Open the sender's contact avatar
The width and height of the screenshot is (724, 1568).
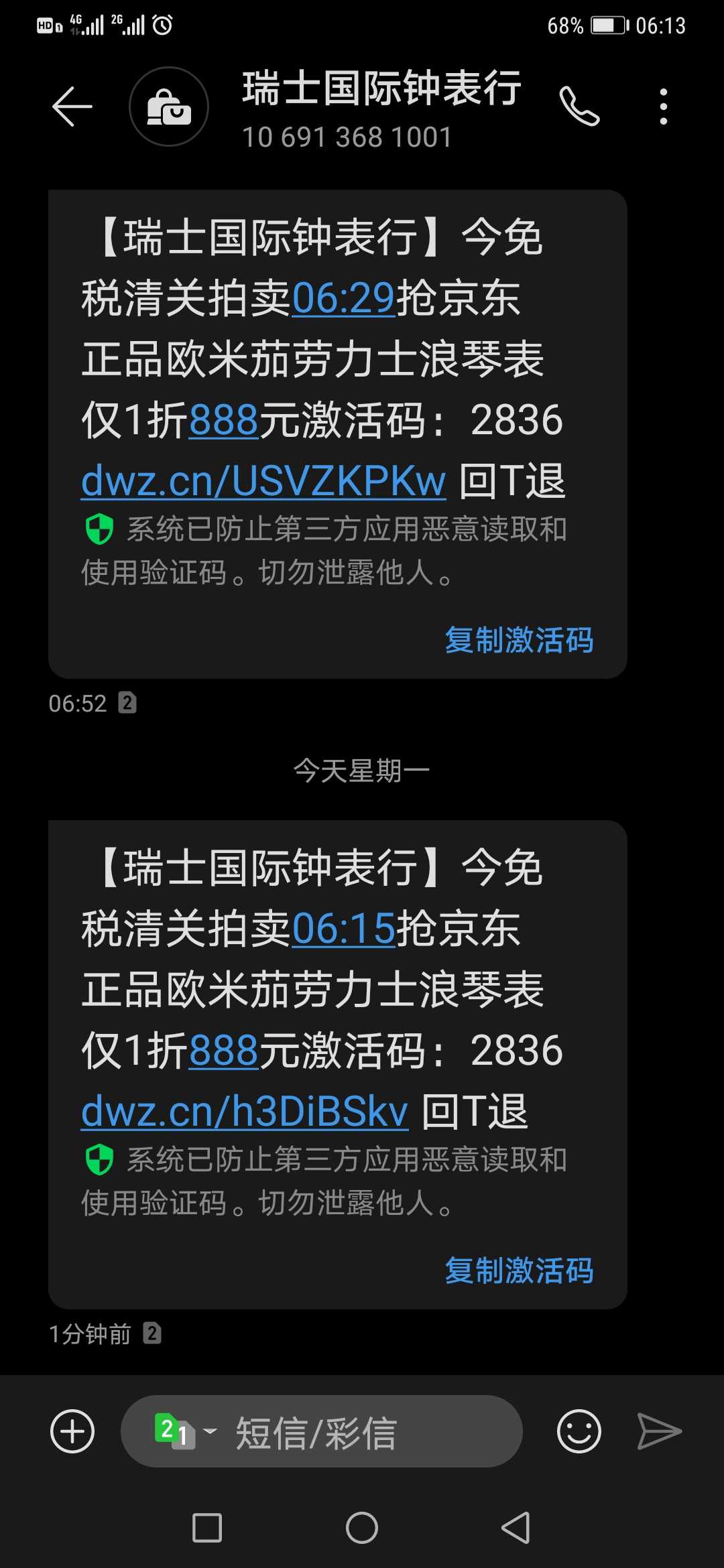pyautogui.click(x=169, y=107)
